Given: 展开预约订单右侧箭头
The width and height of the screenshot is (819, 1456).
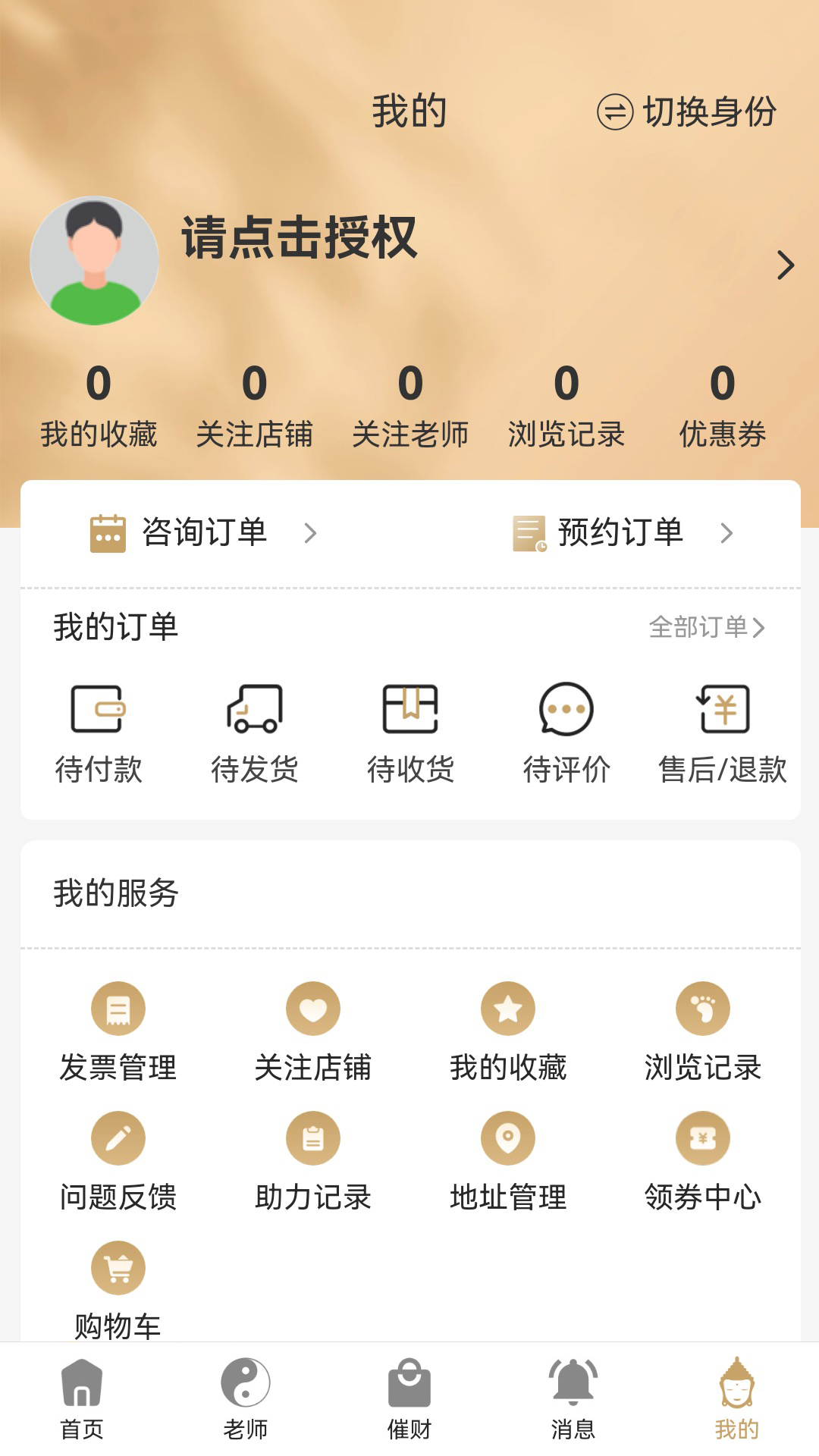Looking at the screenshot, I should click(x=726, y=534).
